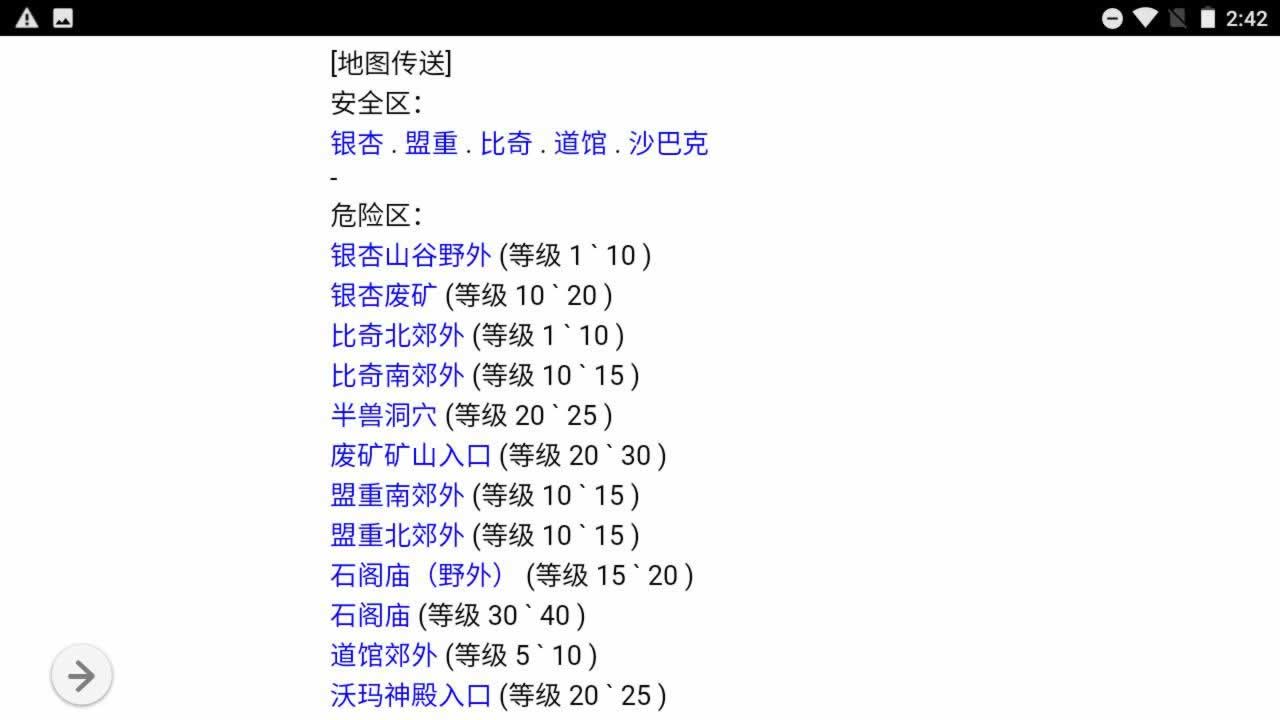Go to 道馆 safe zone
Viewport: 1280px width, 720px height.
pyautogui.click(x=580, y=143)
